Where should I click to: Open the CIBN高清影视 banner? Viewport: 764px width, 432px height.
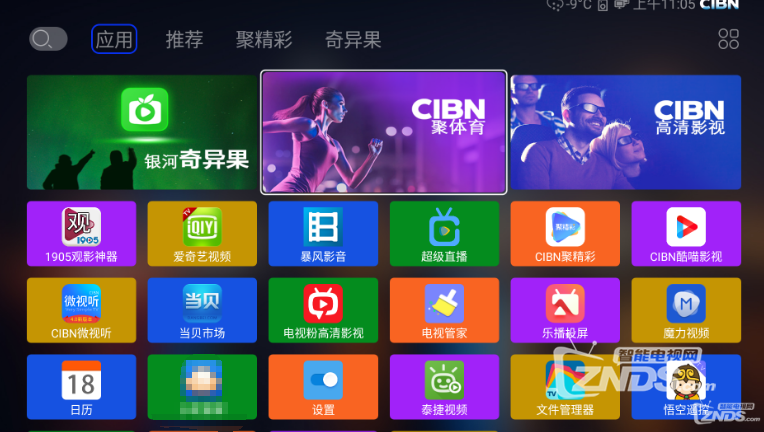click(x=626, y=132)
